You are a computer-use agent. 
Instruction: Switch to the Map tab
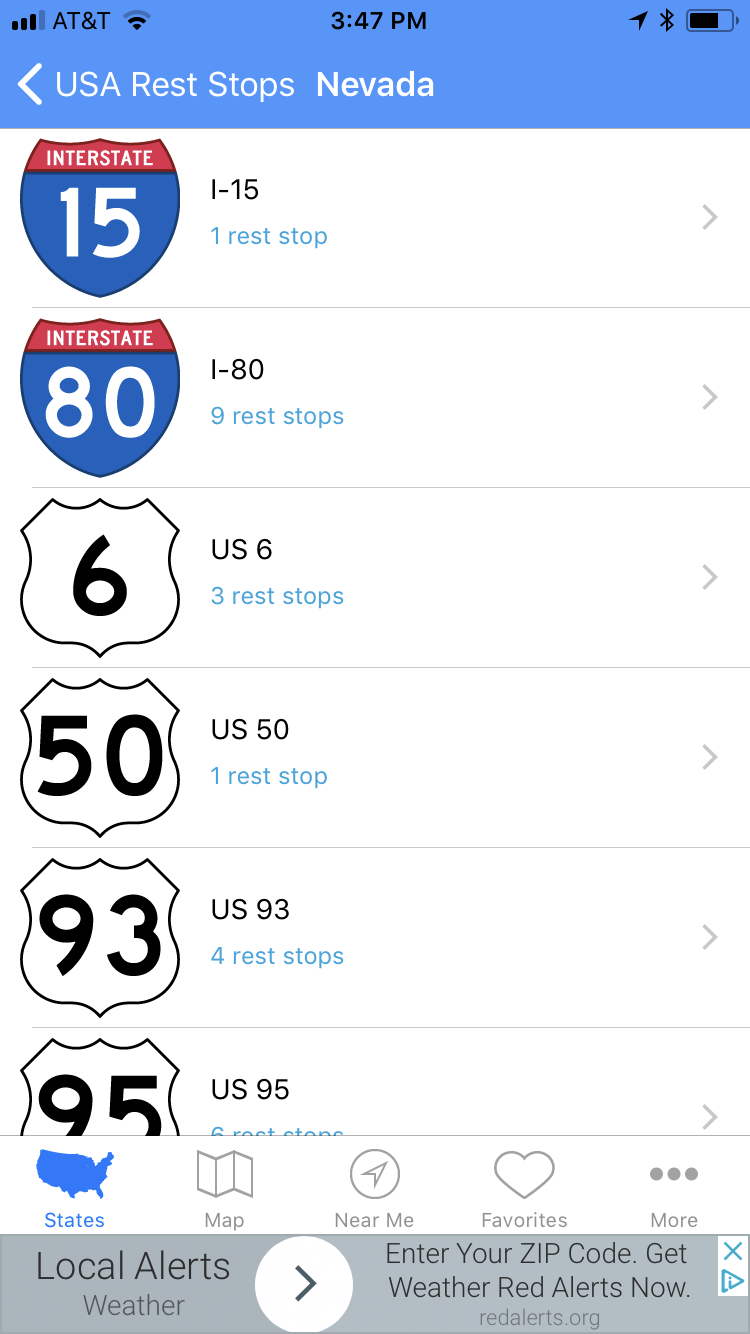click(224, 1187)
